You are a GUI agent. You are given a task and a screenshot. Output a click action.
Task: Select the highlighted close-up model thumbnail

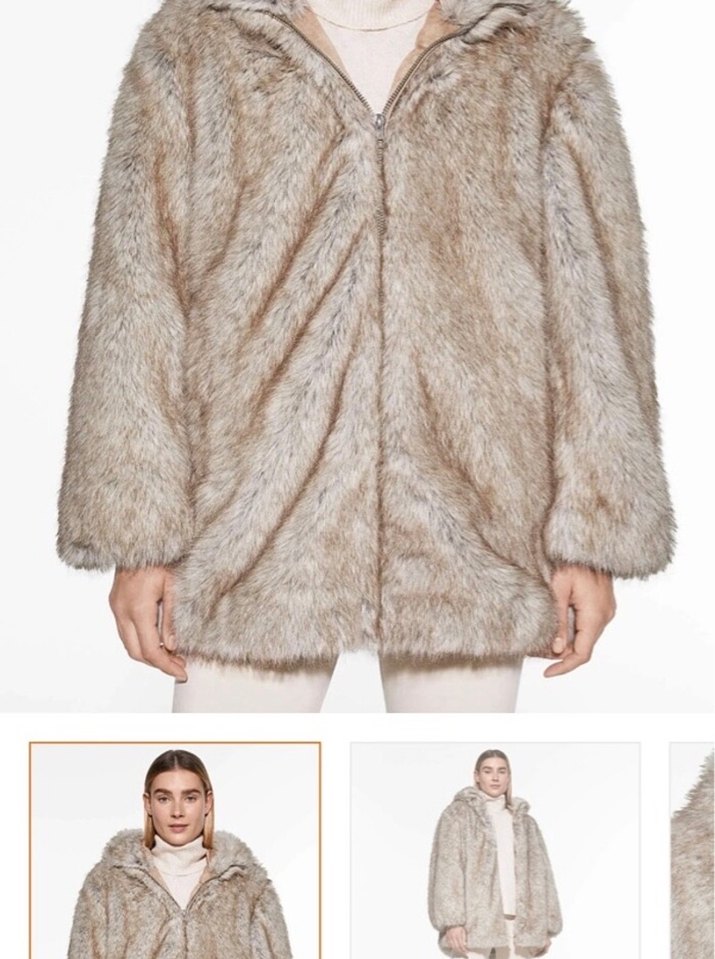[x=175, y=850]
